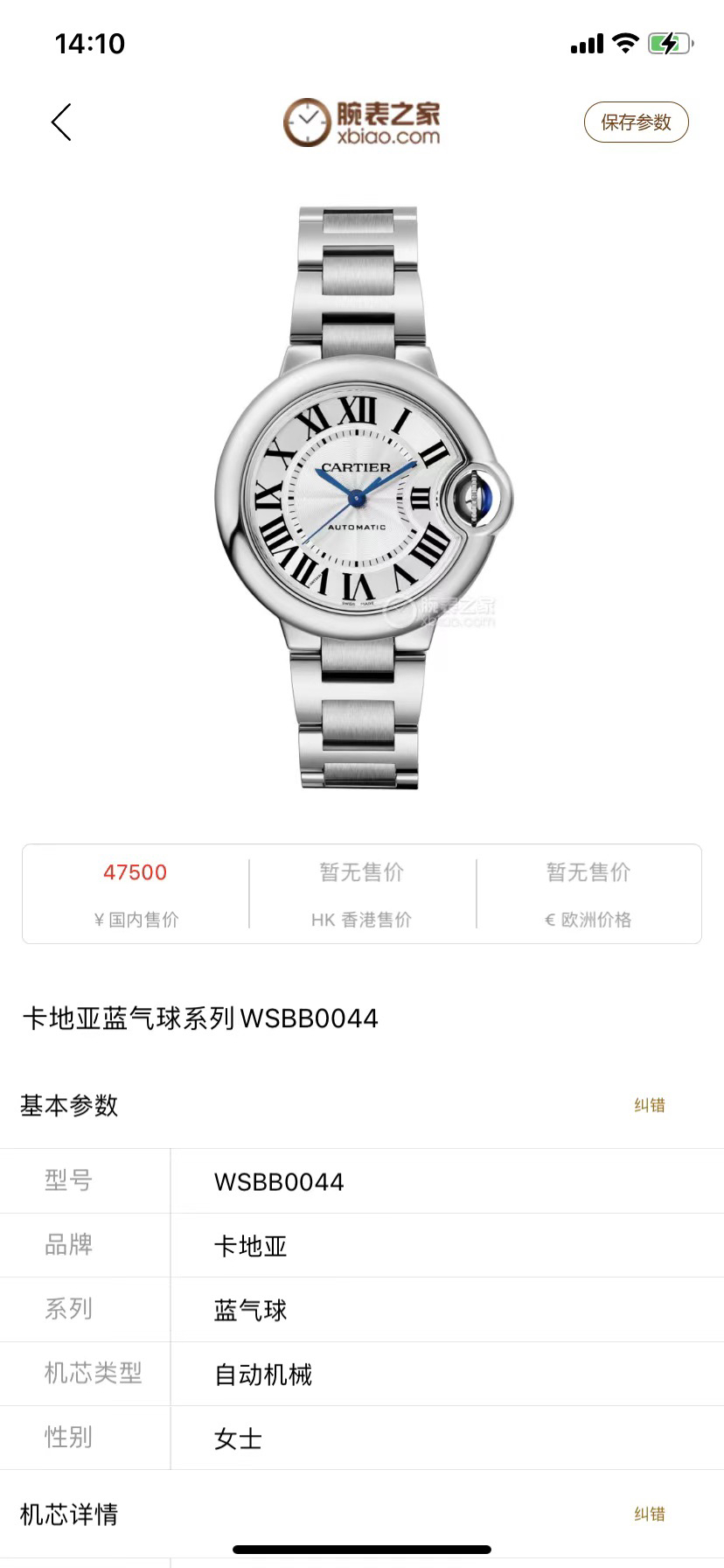This screenshot has height=1568, width=724.
Task: Tap 纠错 next to 机芯详情
Action: pos(649,1514)
